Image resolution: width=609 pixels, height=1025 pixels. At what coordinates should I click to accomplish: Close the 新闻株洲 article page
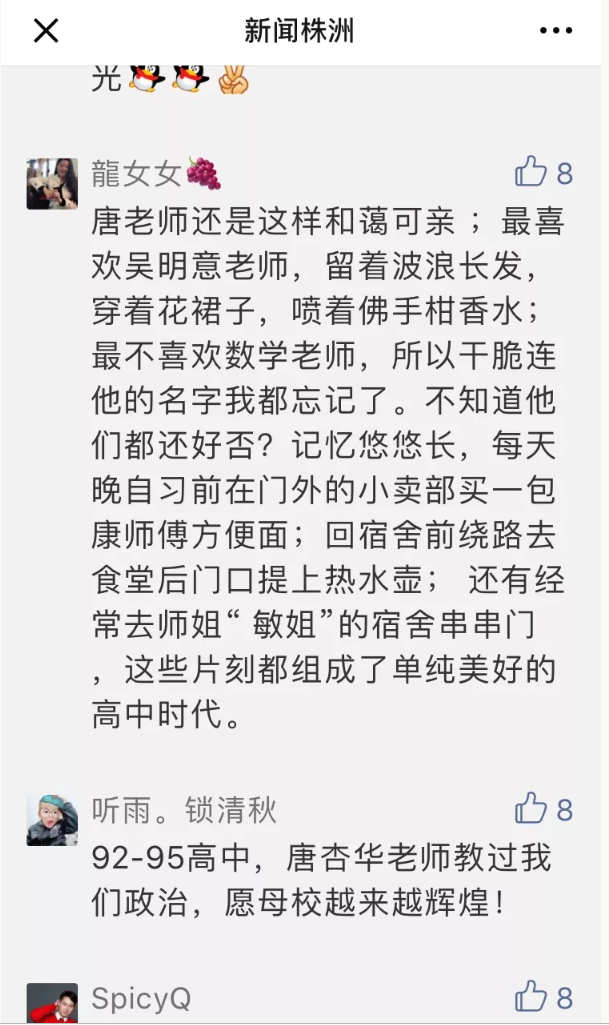pyautogui.click(x=46, y=31)
